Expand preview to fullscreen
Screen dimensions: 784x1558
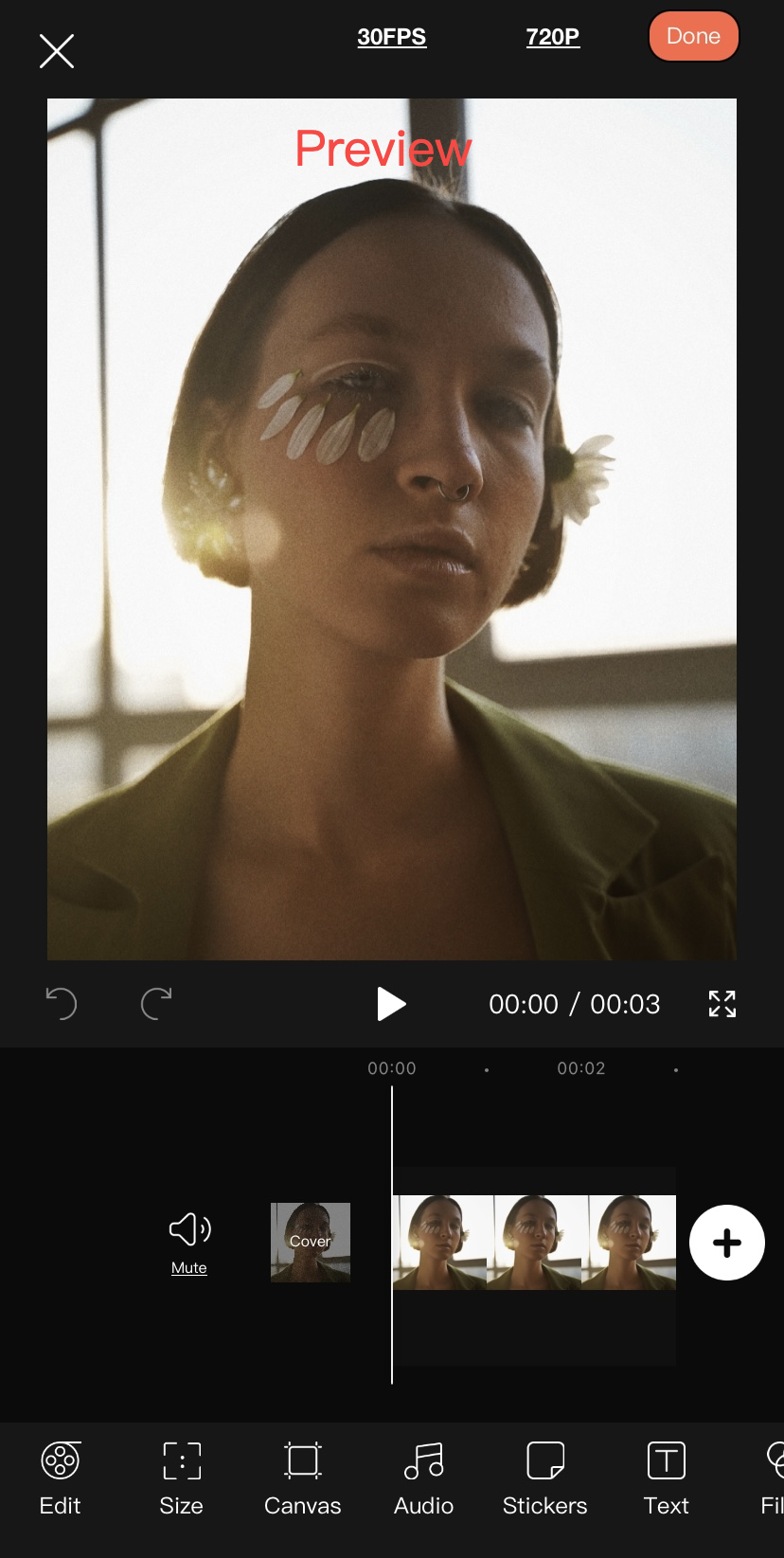click(722, 1004)
